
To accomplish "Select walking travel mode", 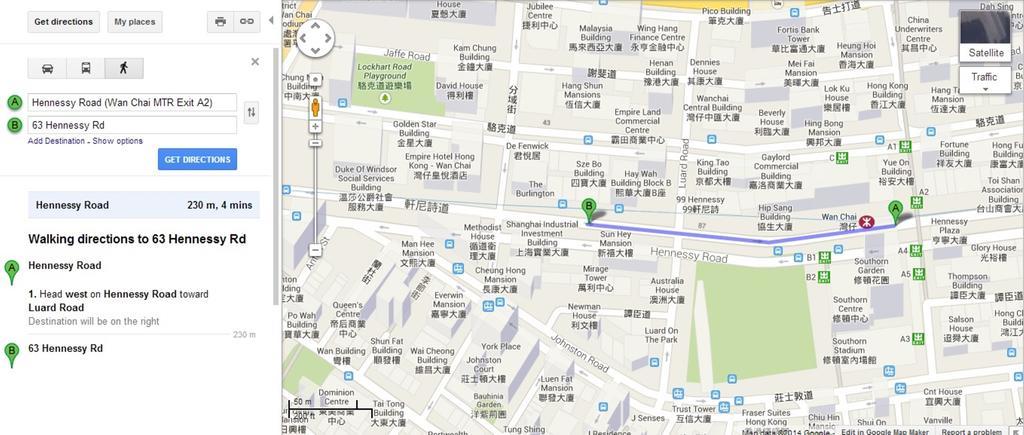I will 124,68.
